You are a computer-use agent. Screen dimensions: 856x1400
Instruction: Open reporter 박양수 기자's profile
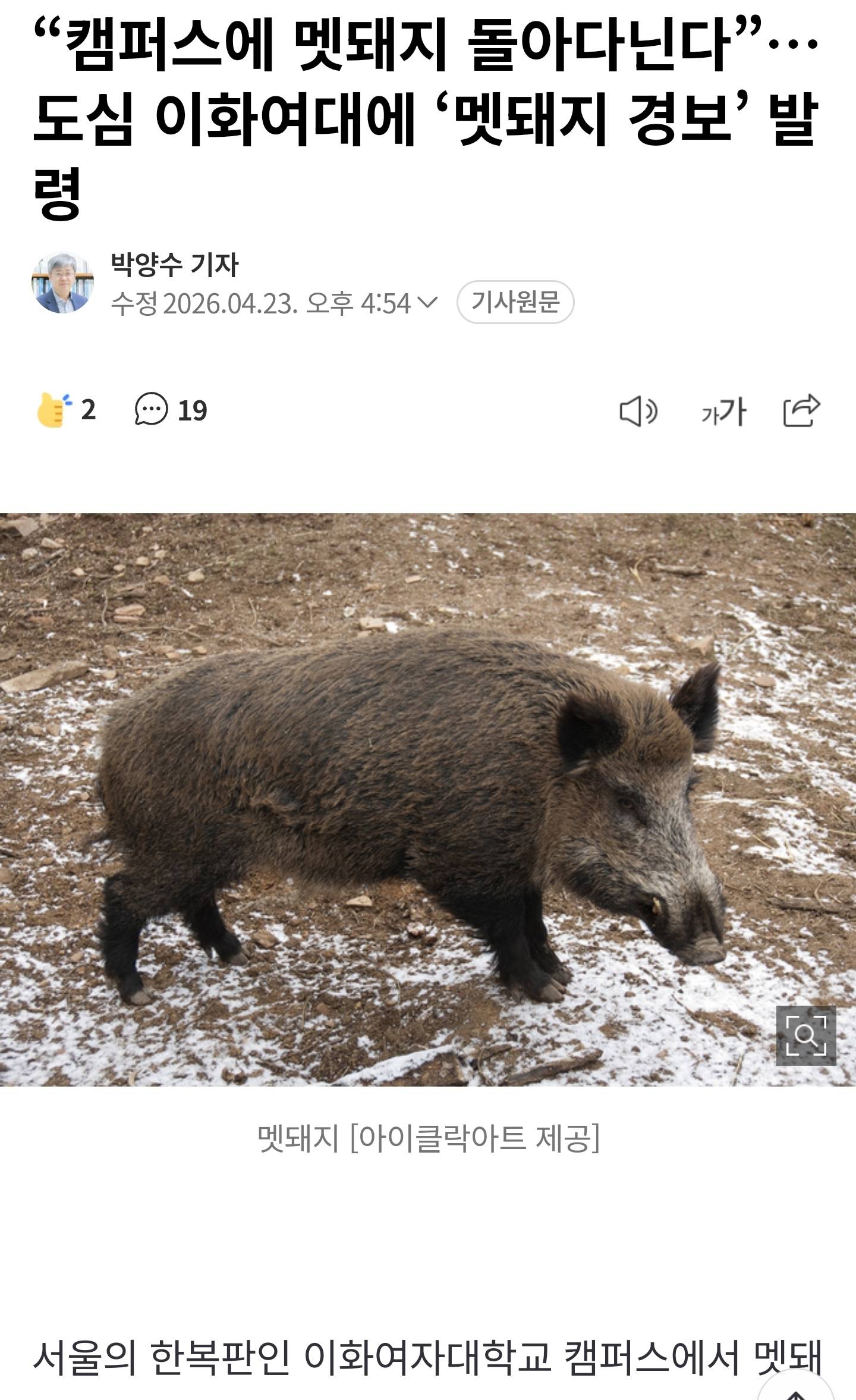[174, 264]
